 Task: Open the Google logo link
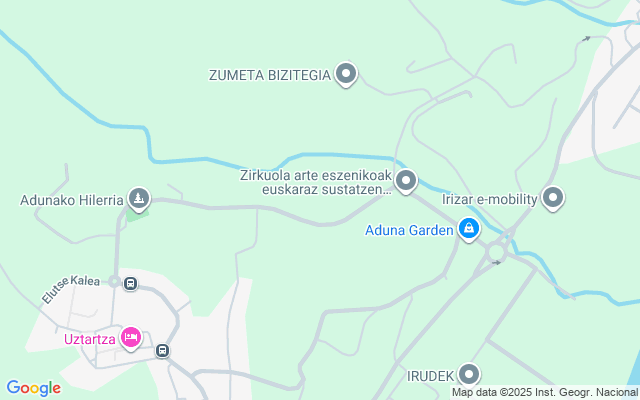coord(33,388)
